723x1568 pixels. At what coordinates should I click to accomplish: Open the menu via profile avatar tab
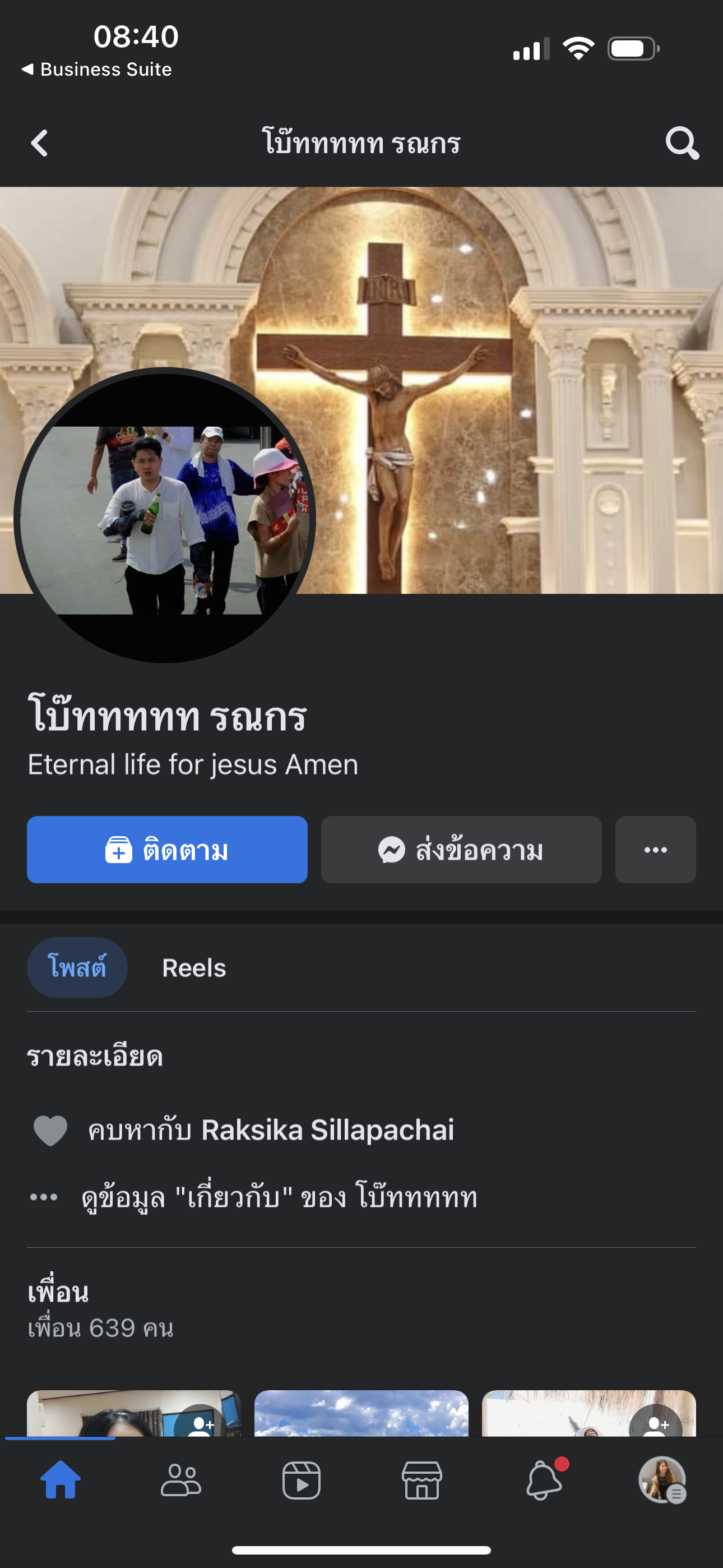coord(662,1481)
